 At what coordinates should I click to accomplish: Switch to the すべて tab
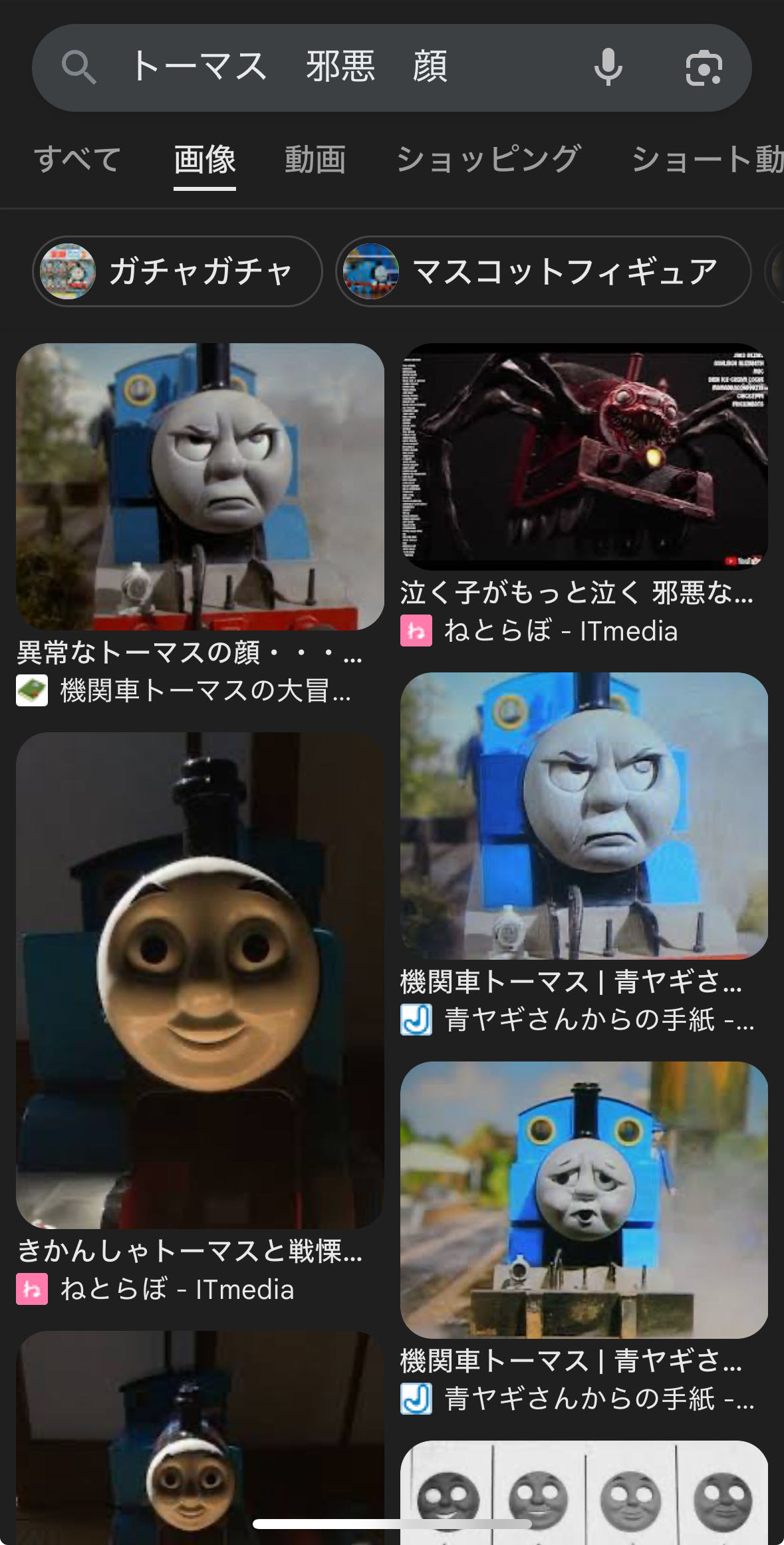[x=78, y=160]
